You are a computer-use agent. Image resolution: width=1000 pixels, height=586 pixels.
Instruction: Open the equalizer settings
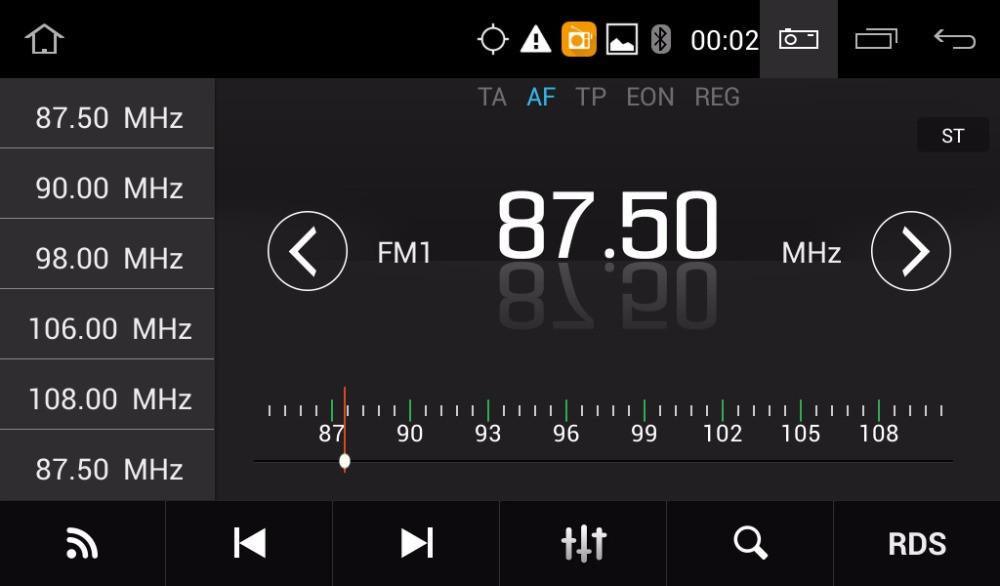click(x=583, y=543)
